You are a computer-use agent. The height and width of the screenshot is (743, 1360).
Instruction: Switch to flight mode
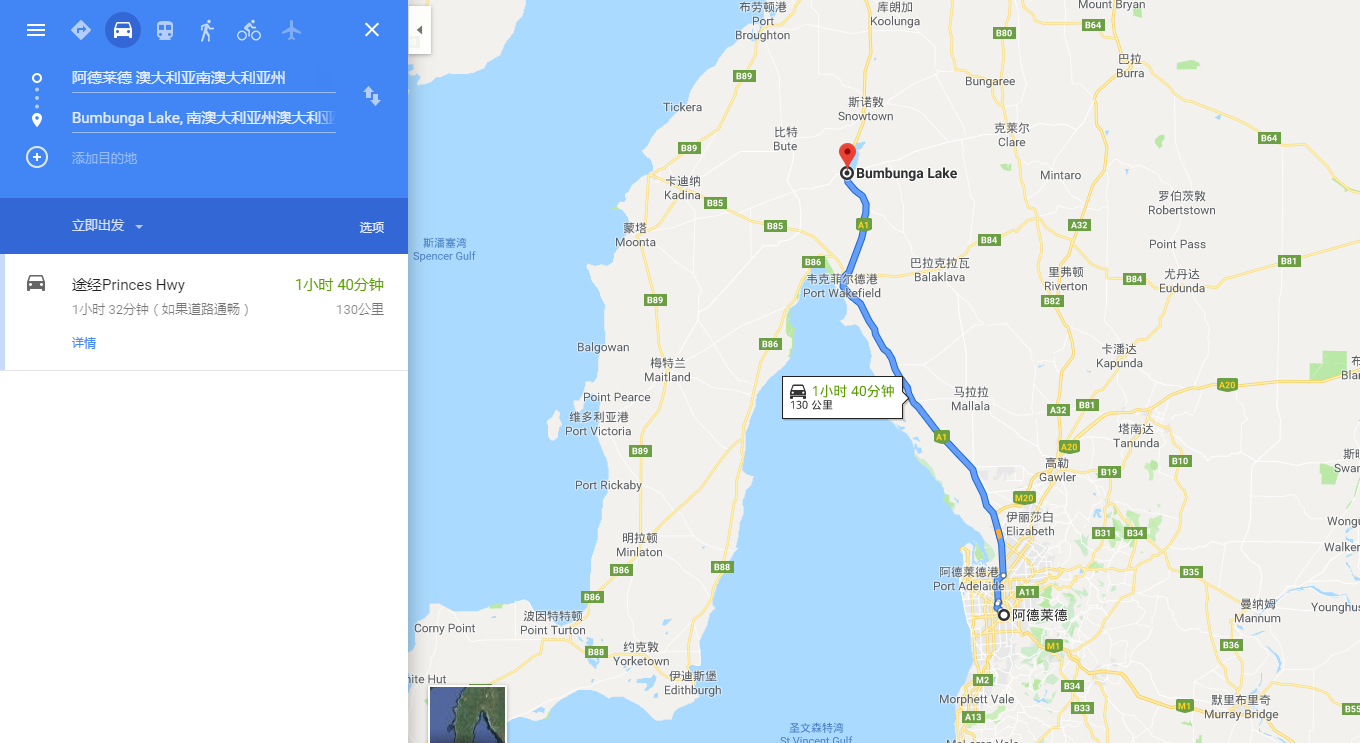point(291,30)
